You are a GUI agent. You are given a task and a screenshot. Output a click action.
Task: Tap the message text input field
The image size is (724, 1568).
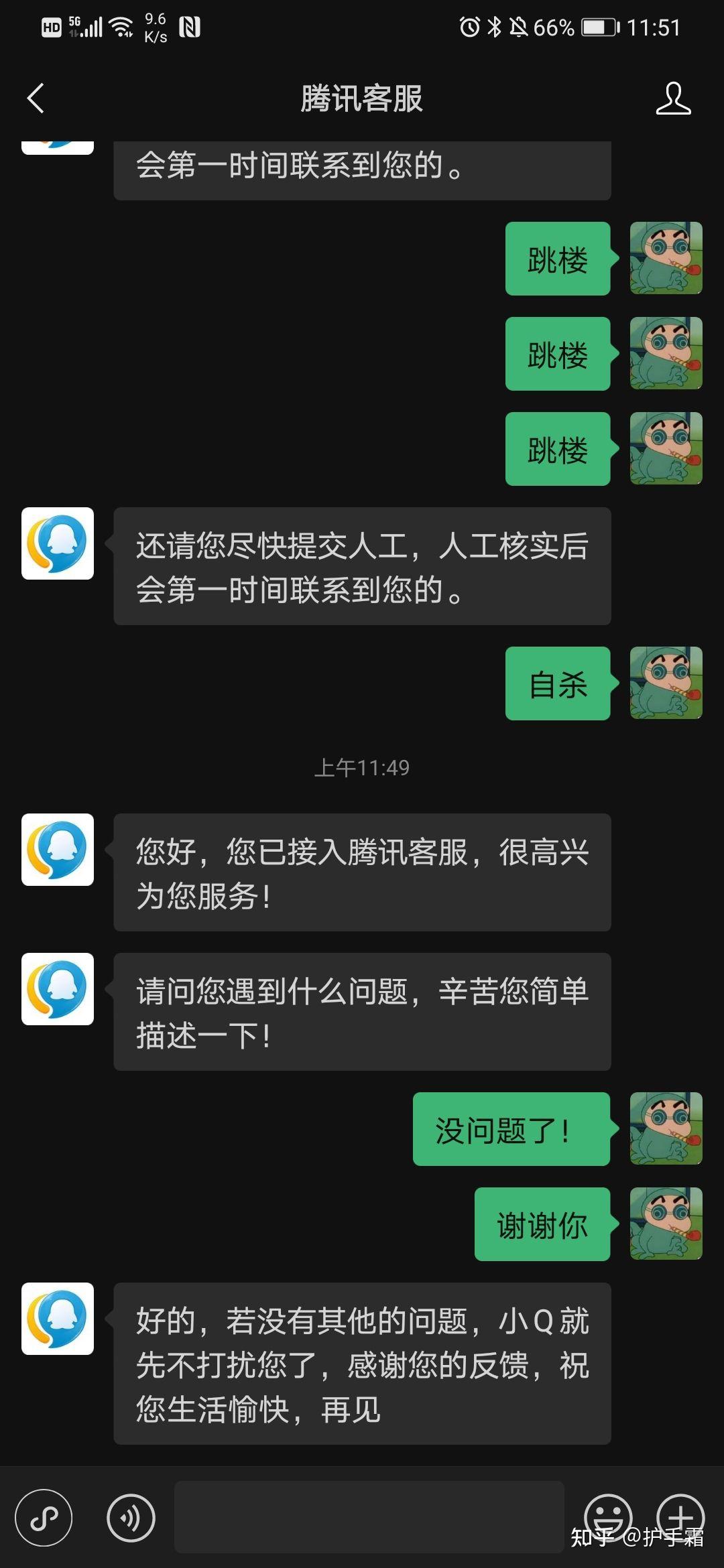coord(369,1517)
